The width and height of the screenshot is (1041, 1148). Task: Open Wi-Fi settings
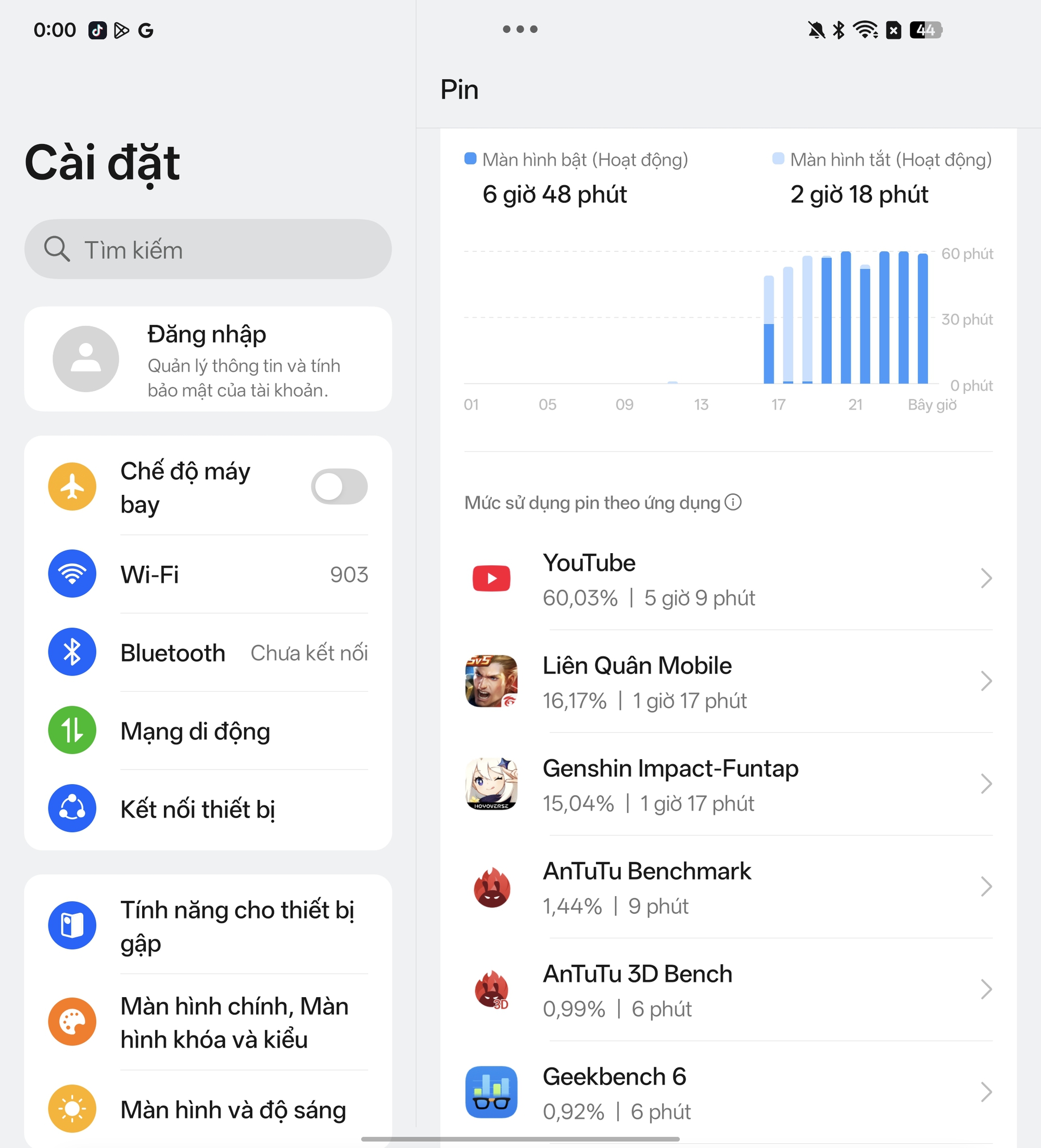click(x=208, y=574)
